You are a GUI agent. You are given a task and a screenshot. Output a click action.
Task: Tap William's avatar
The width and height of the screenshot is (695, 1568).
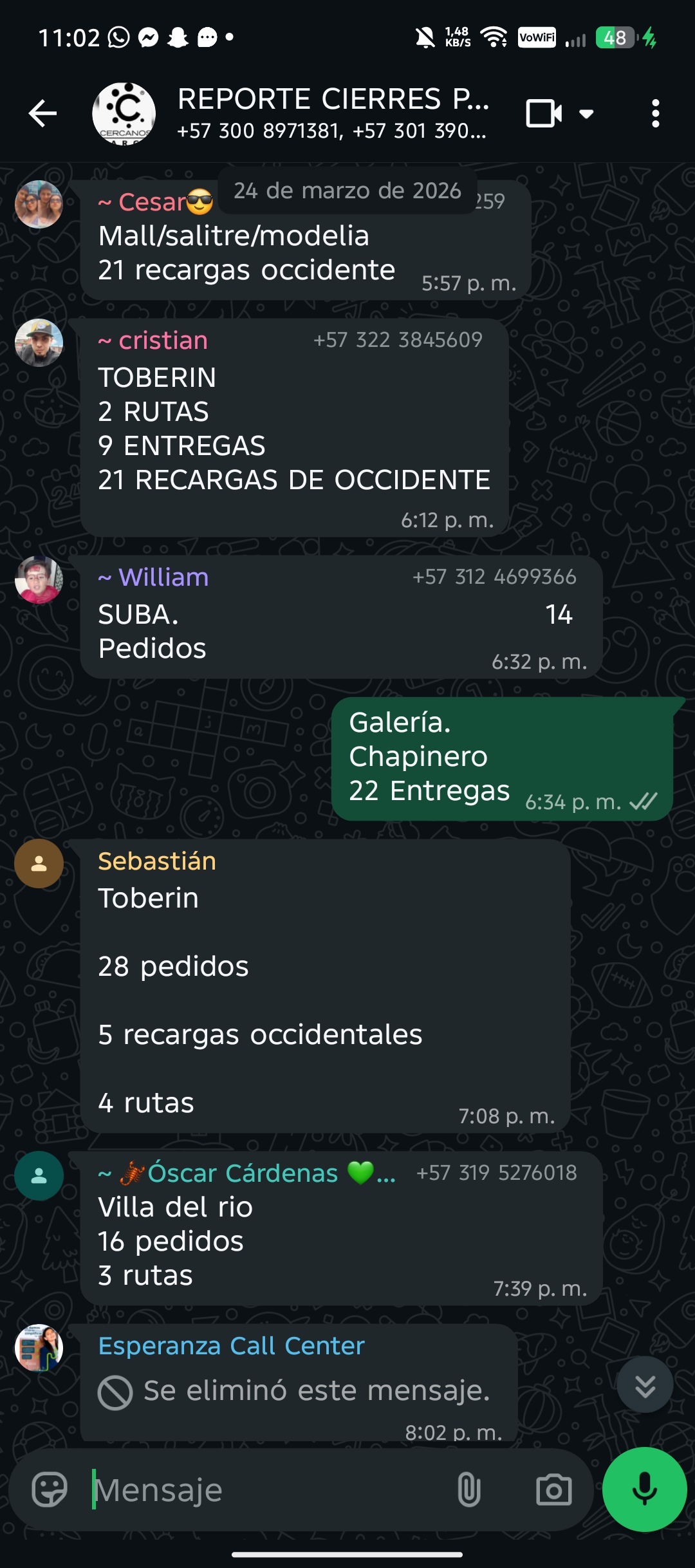(x=39, y=579)
